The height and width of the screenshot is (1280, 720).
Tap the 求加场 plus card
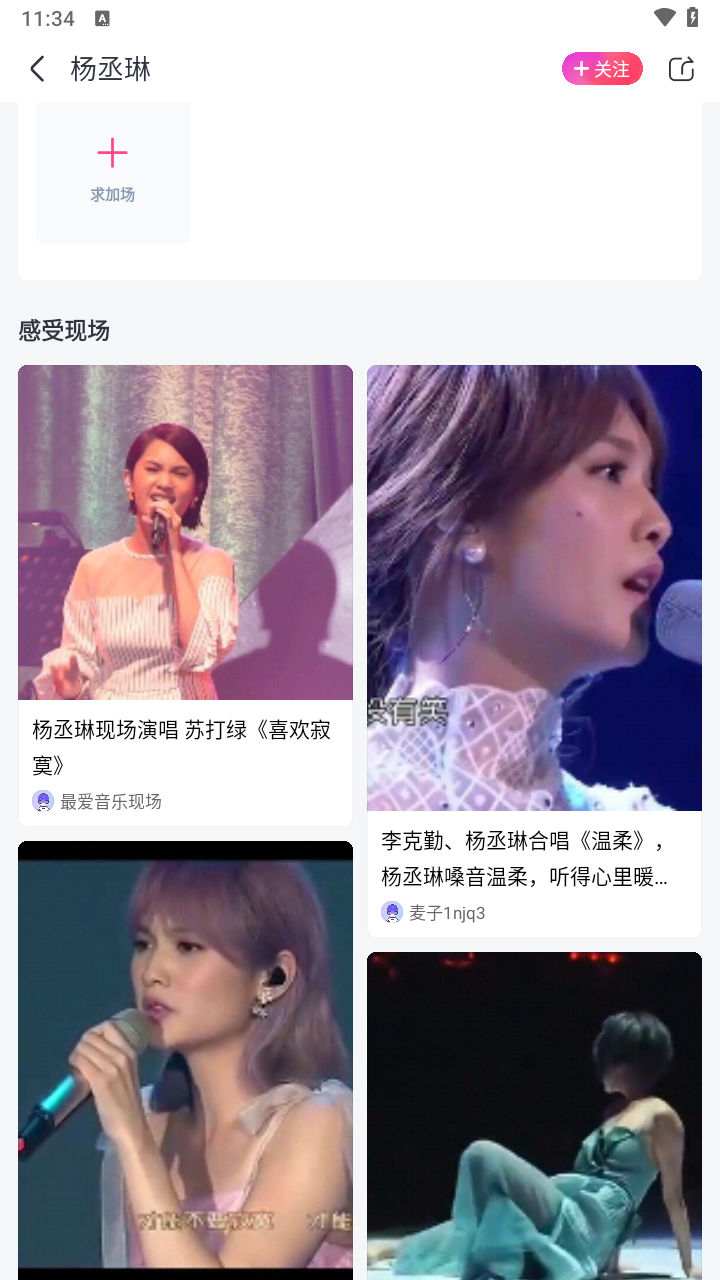click(113, 171)
